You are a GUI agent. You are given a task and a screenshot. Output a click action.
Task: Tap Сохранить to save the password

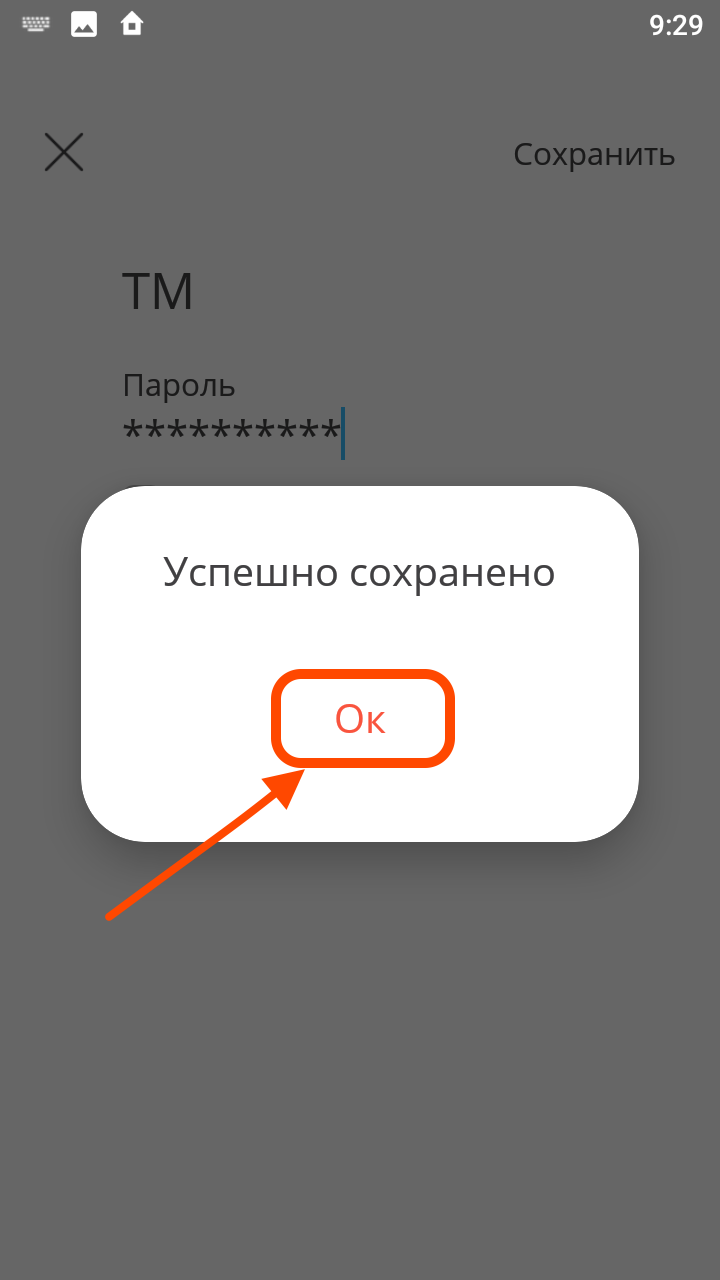(594, 154)
